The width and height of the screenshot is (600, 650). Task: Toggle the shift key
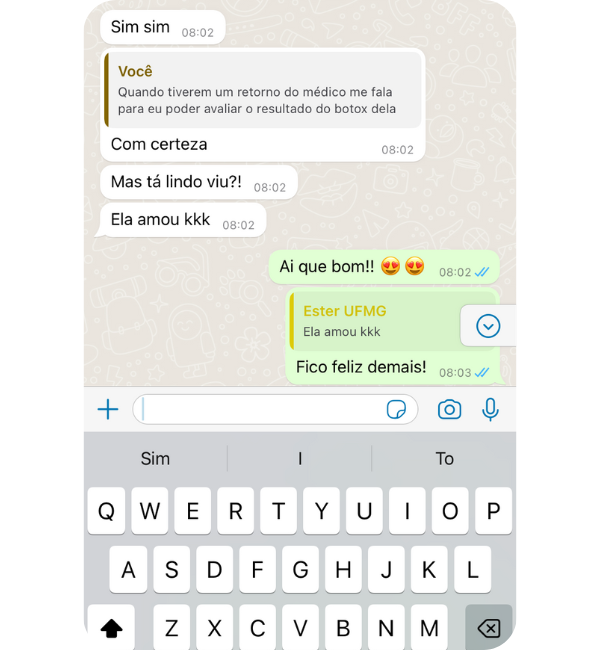[112, 628]
